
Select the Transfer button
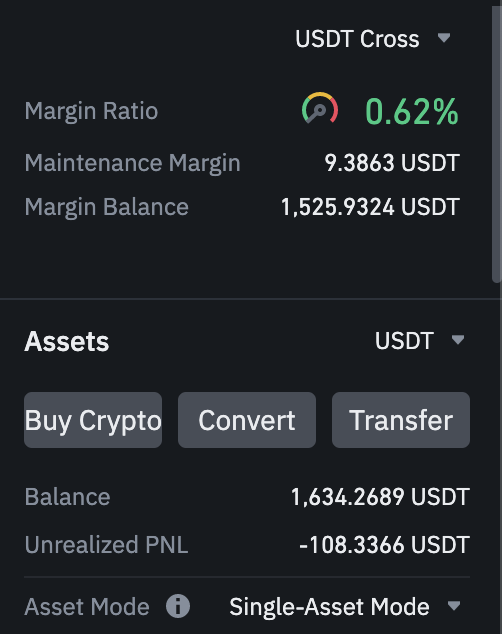click(x=401, y=420)
